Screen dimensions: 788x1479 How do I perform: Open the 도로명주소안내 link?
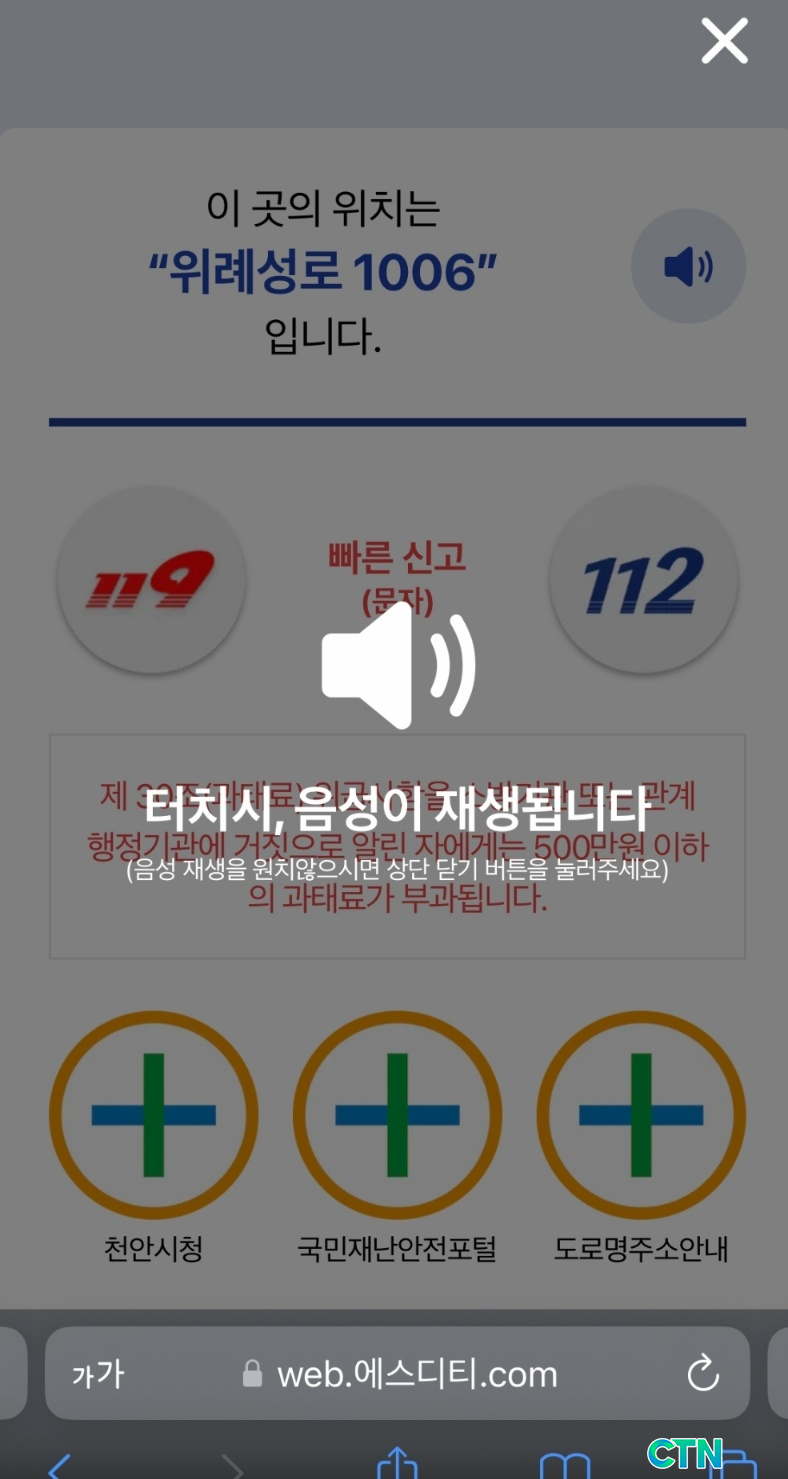coord(641,1115)
